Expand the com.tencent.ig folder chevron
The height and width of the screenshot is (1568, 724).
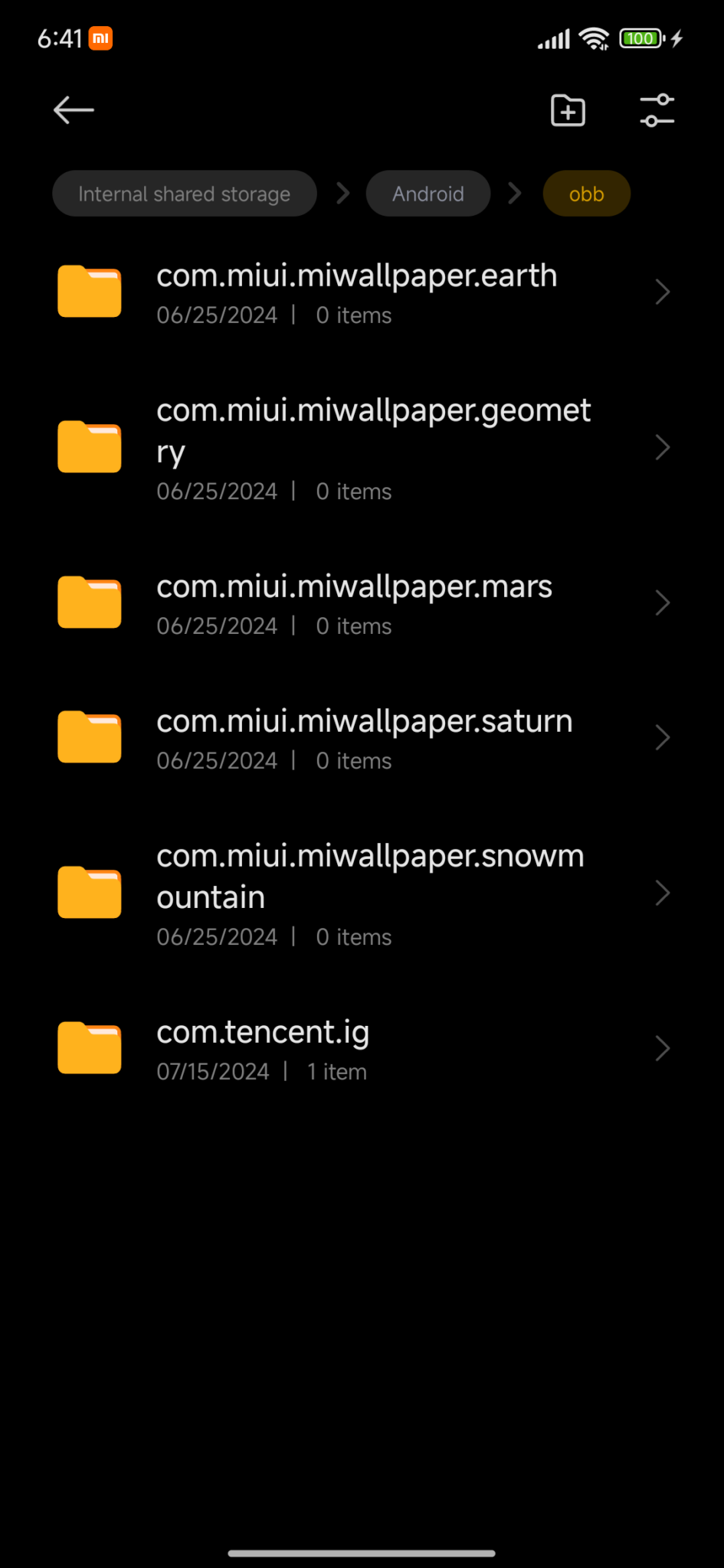(662, 1047)
